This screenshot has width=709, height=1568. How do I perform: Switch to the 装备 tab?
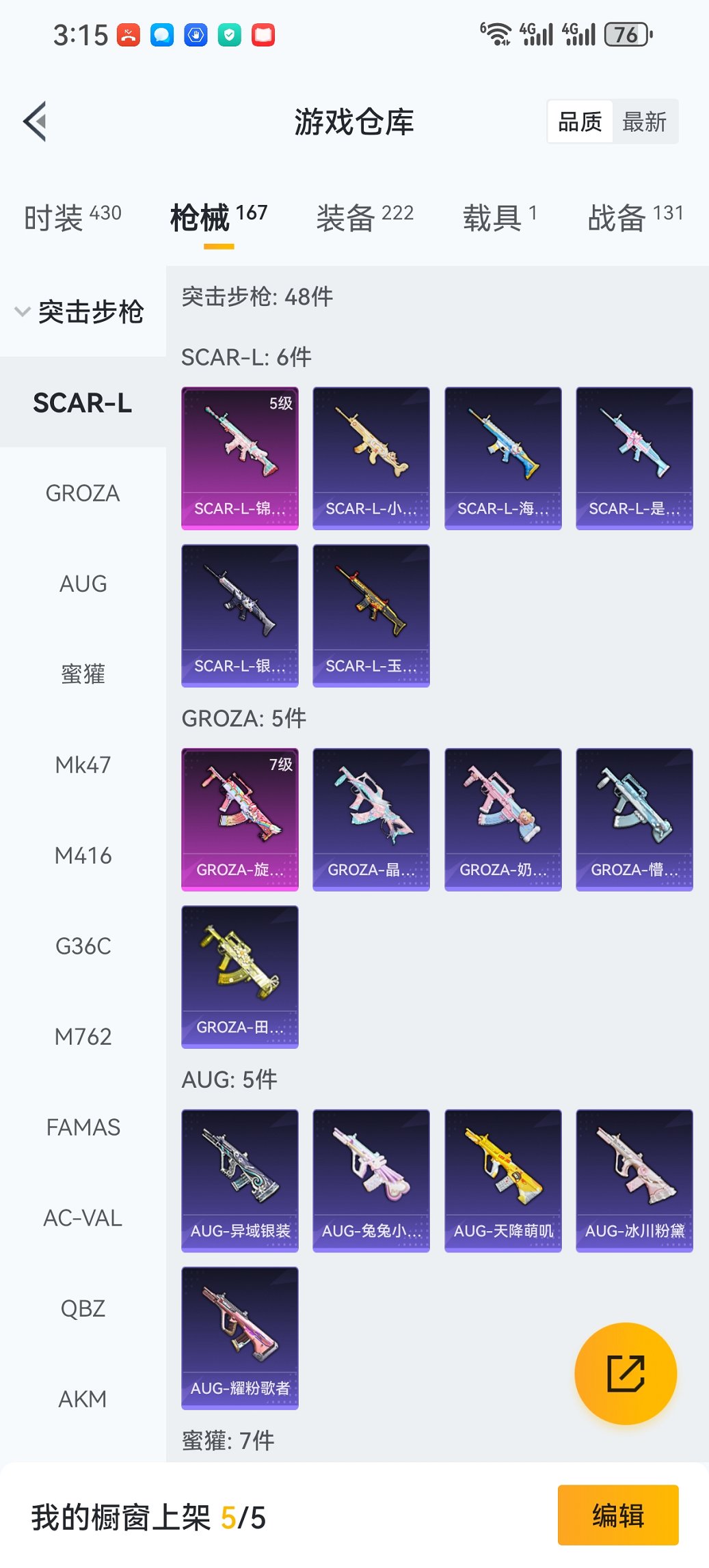point(364,217)
